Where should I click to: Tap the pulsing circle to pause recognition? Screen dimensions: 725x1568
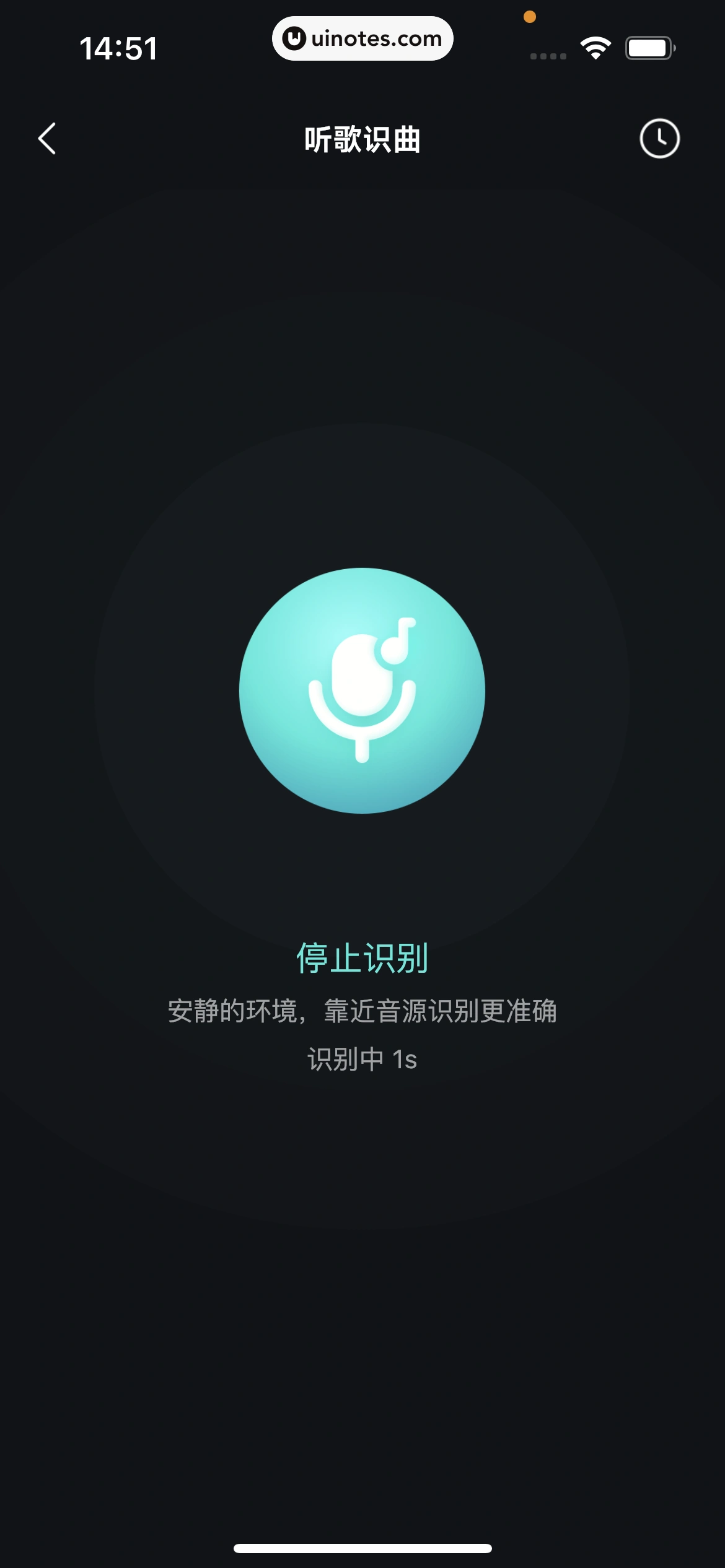[362, 690]
